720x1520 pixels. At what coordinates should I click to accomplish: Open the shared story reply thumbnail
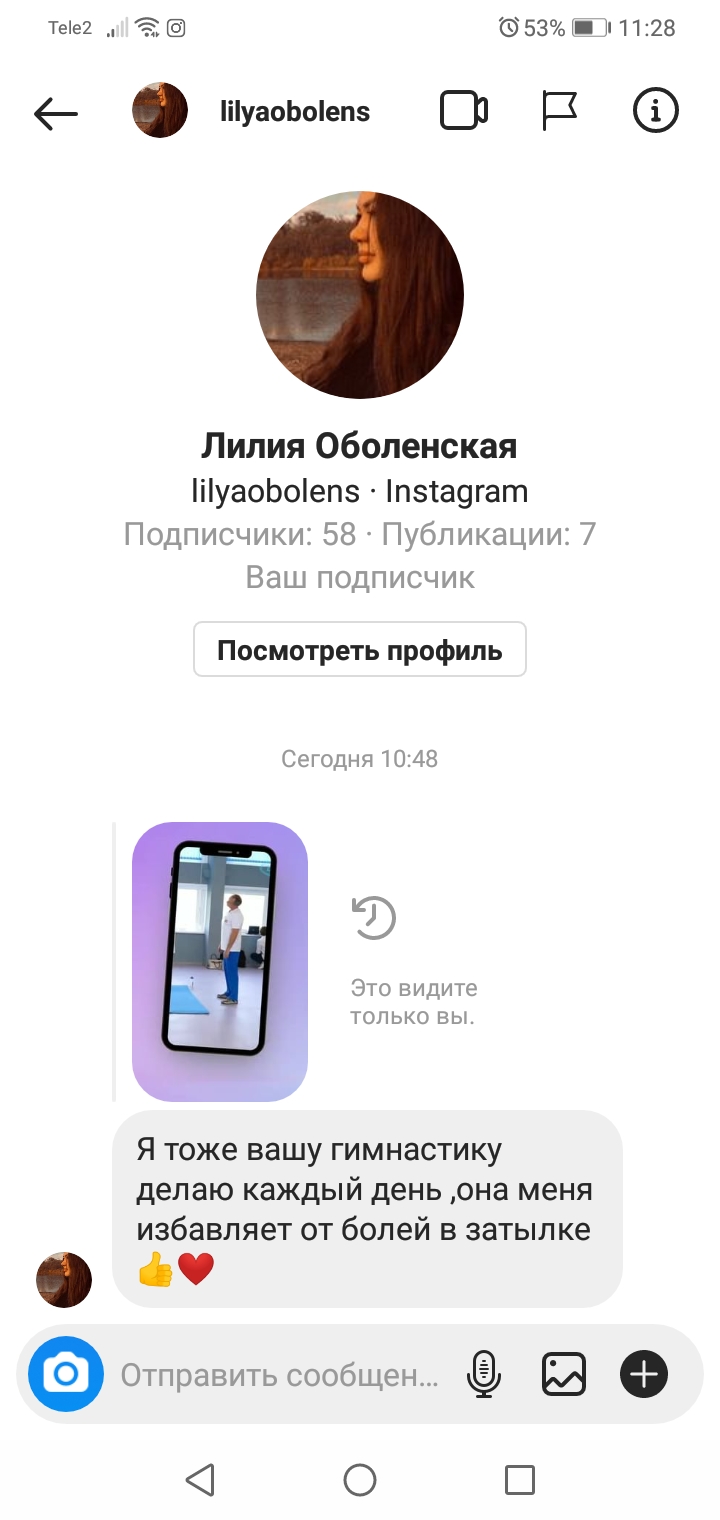click(220, 961)
